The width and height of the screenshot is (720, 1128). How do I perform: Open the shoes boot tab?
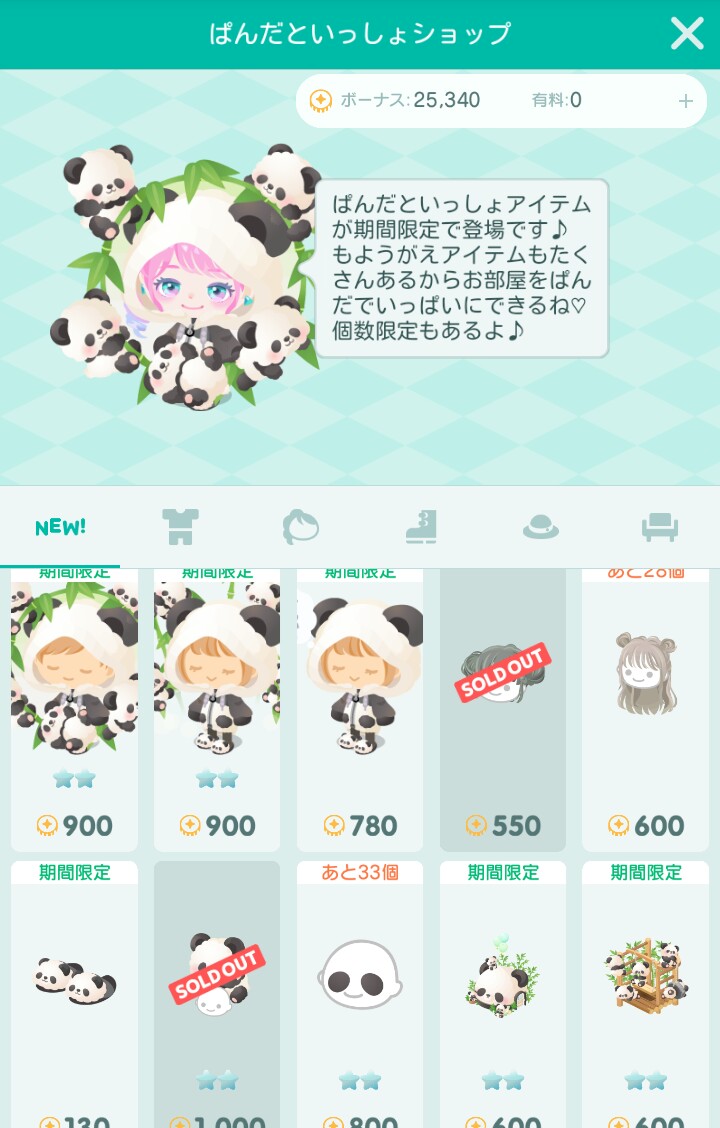[421, 527]
